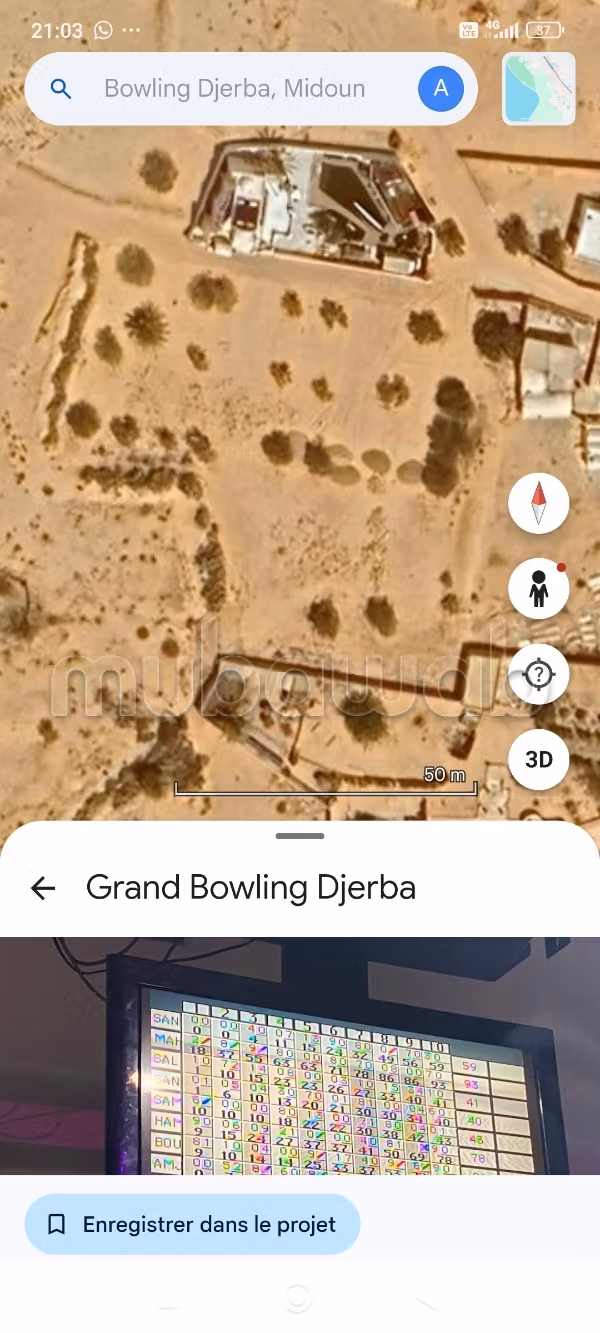
Task: Center the map on my location
Action: [539, 675]
